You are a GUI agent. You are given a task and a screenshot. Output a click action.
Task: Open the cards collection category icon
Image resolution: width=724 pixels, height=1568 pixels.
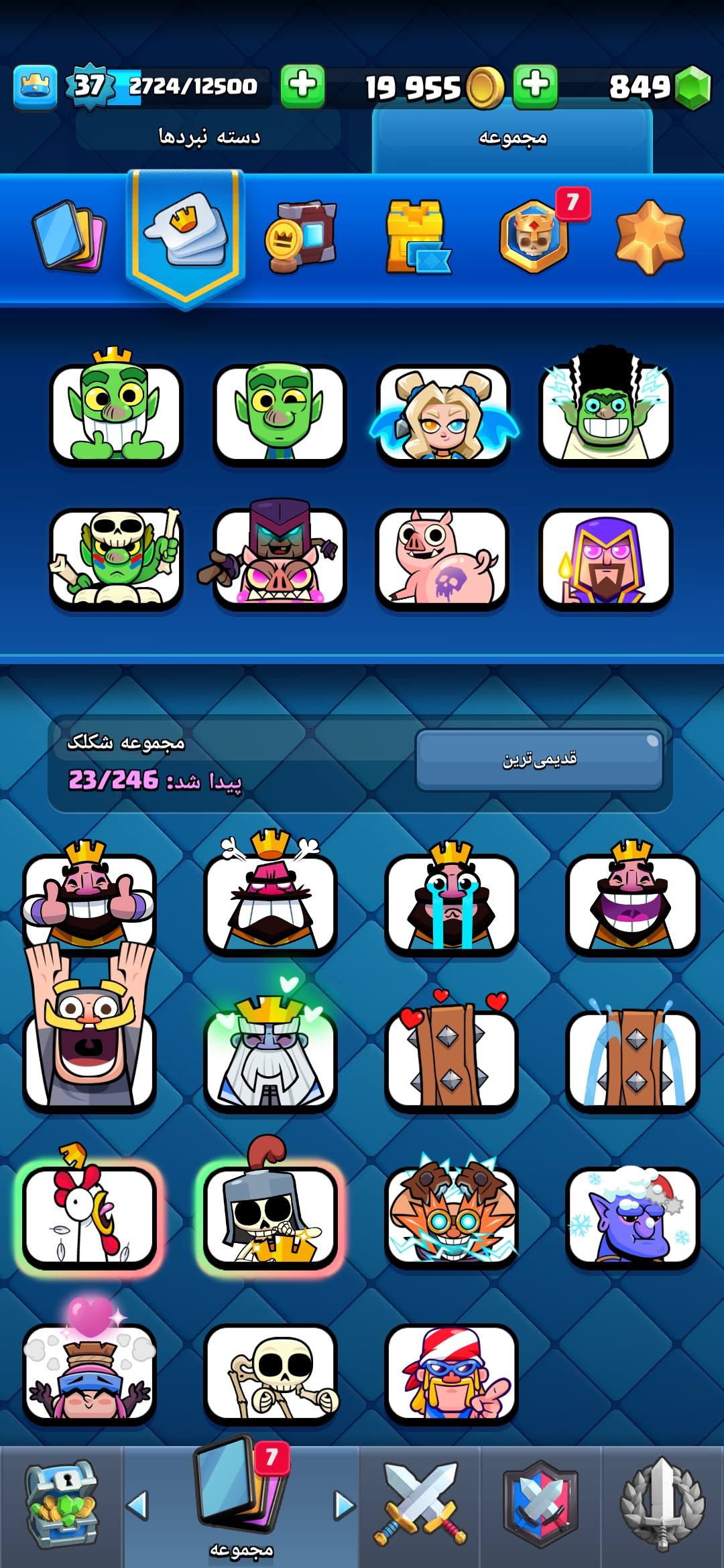[x=69, y=236]
